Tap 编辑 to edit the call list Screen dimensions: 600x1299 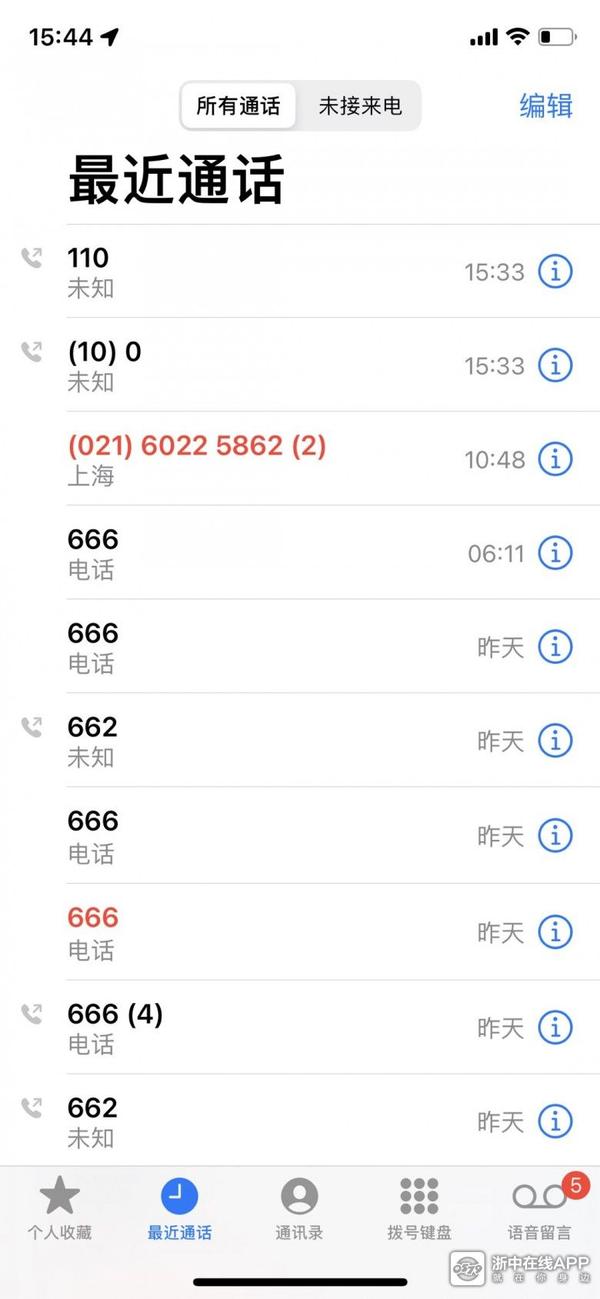(546, 106)
